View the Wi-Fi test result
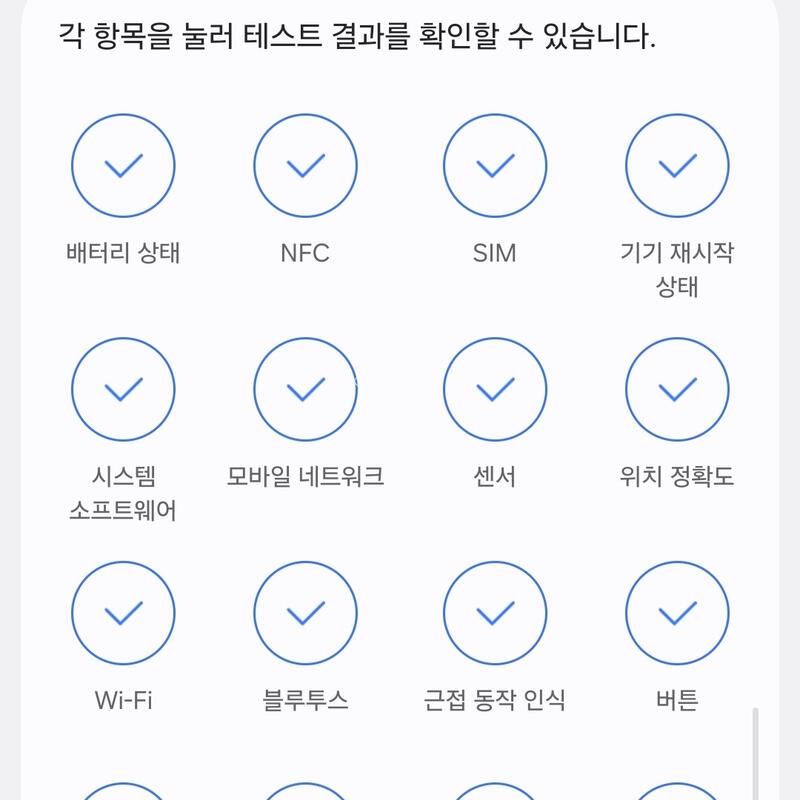 click(x=123, y=614)
